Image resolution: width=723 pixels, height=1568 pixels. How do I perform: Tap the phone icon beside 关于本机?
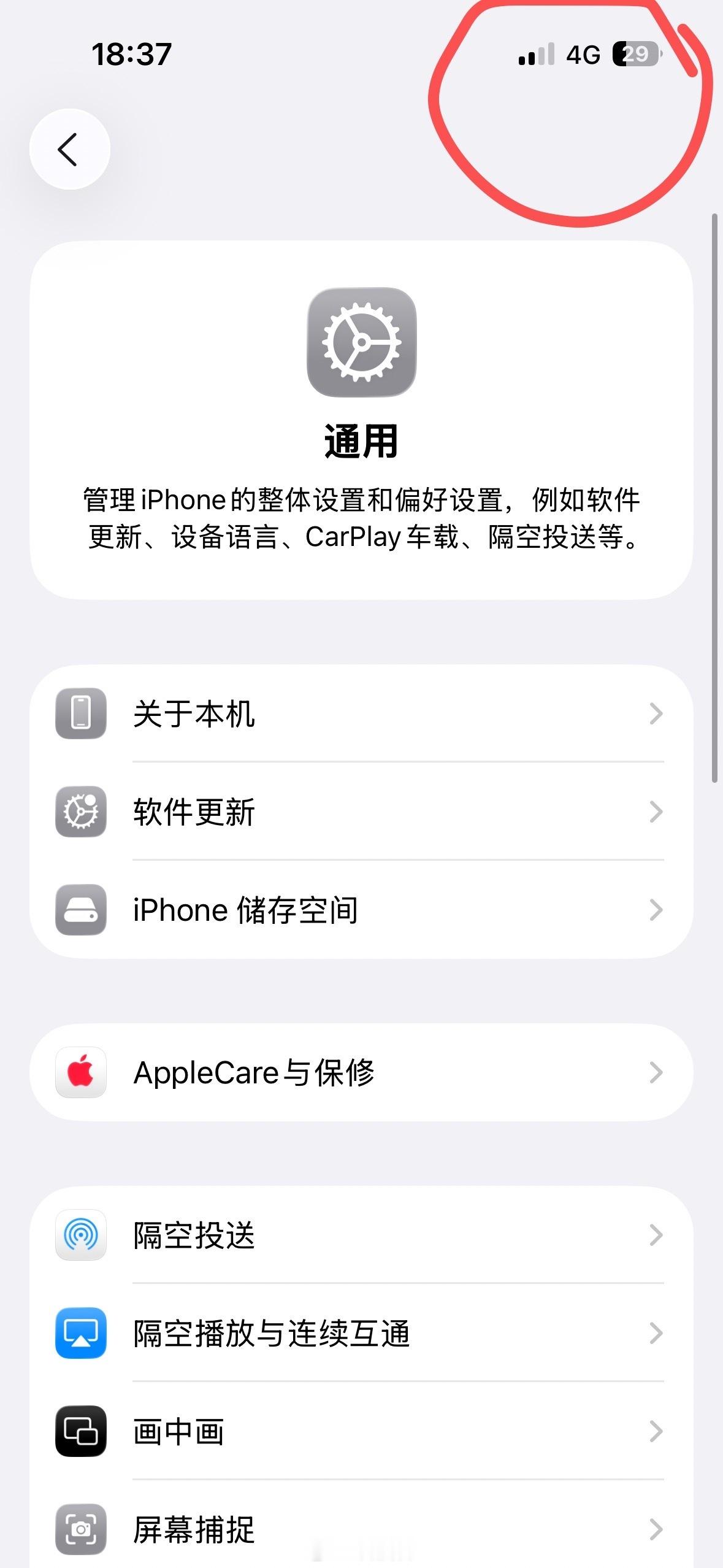[80, 712]
